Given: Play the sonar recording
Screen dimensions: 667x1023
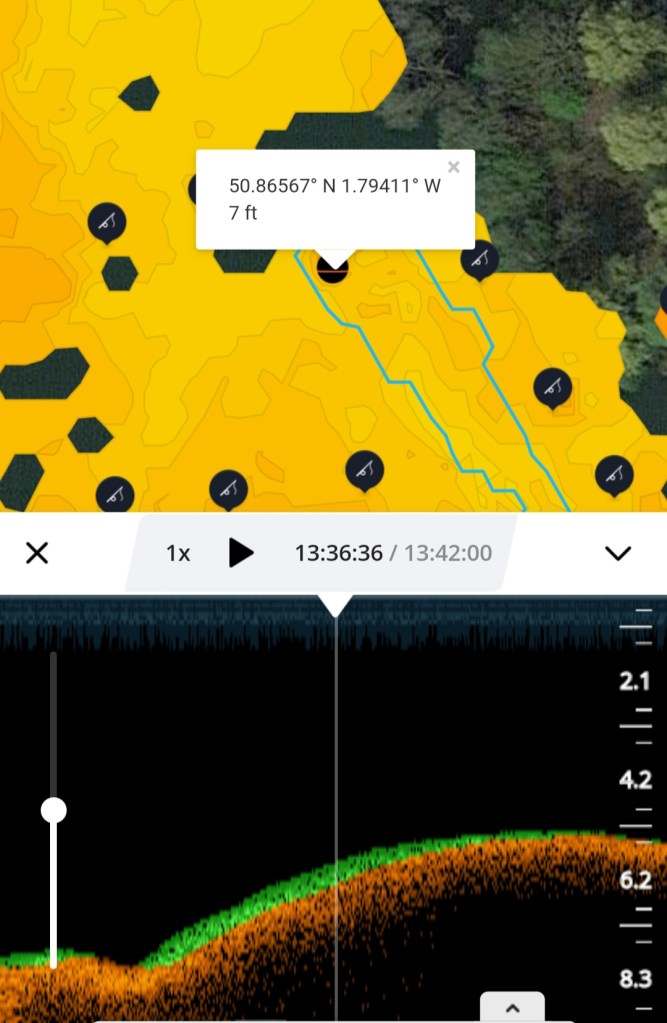Looking at the screenshot, I should click(x=241, y=553).
